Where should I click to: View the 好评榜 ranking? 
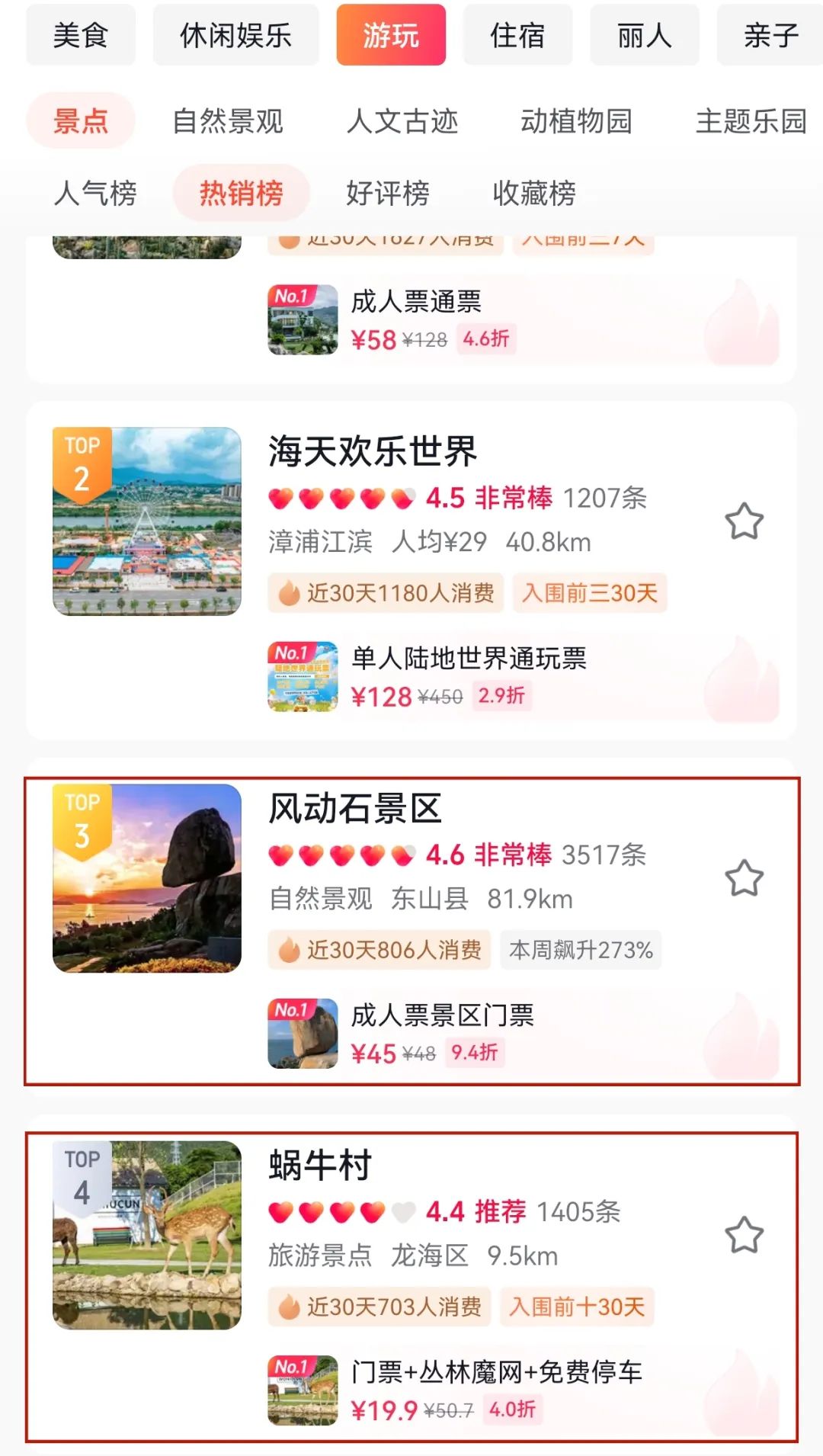tap(388, 193)
